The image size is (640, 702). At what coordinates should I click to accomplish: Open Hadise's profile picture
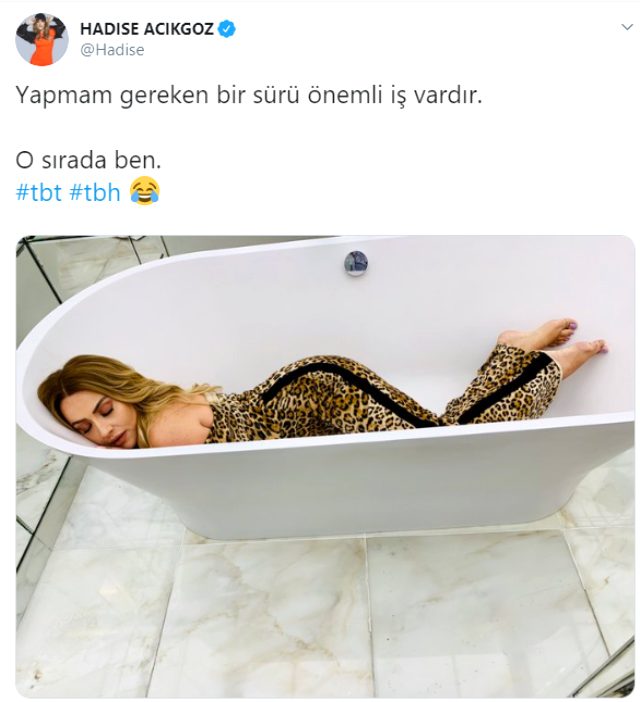[x=42, y=40]
